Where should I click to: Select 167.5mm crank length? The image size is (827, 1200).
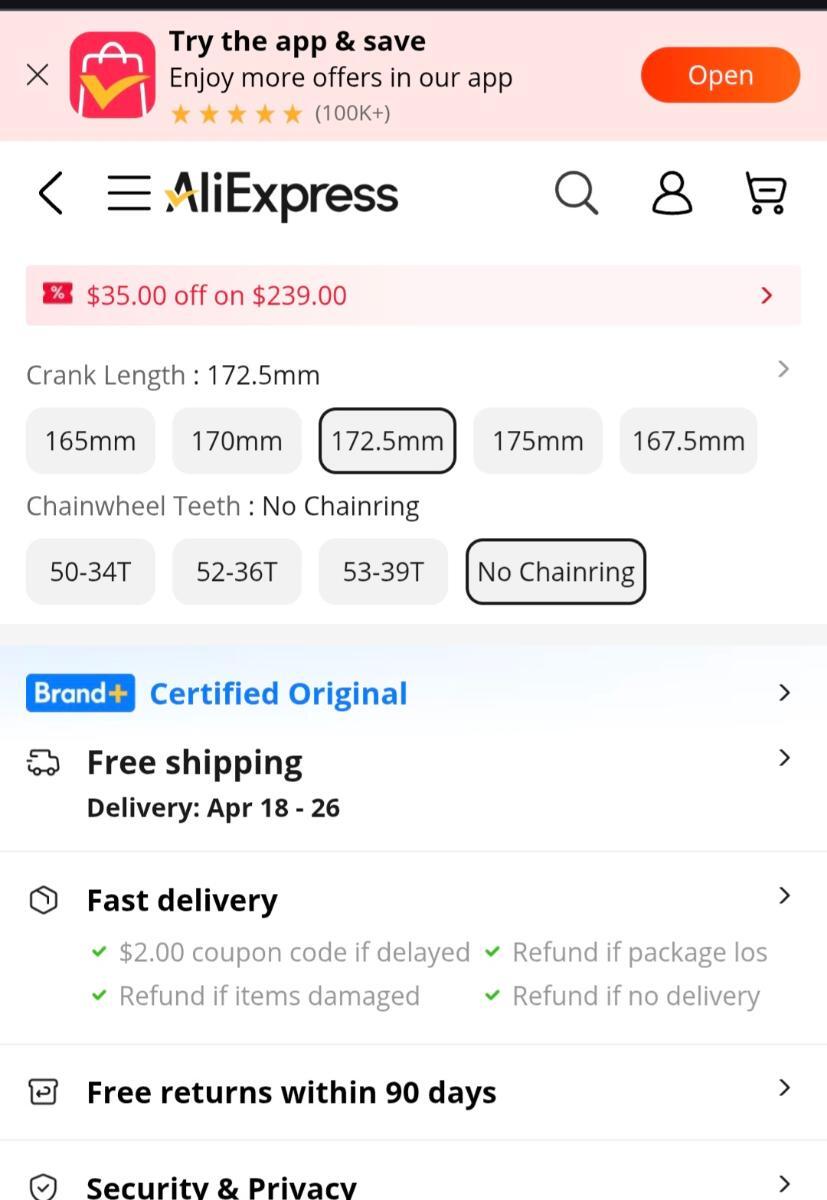point(688,441)
